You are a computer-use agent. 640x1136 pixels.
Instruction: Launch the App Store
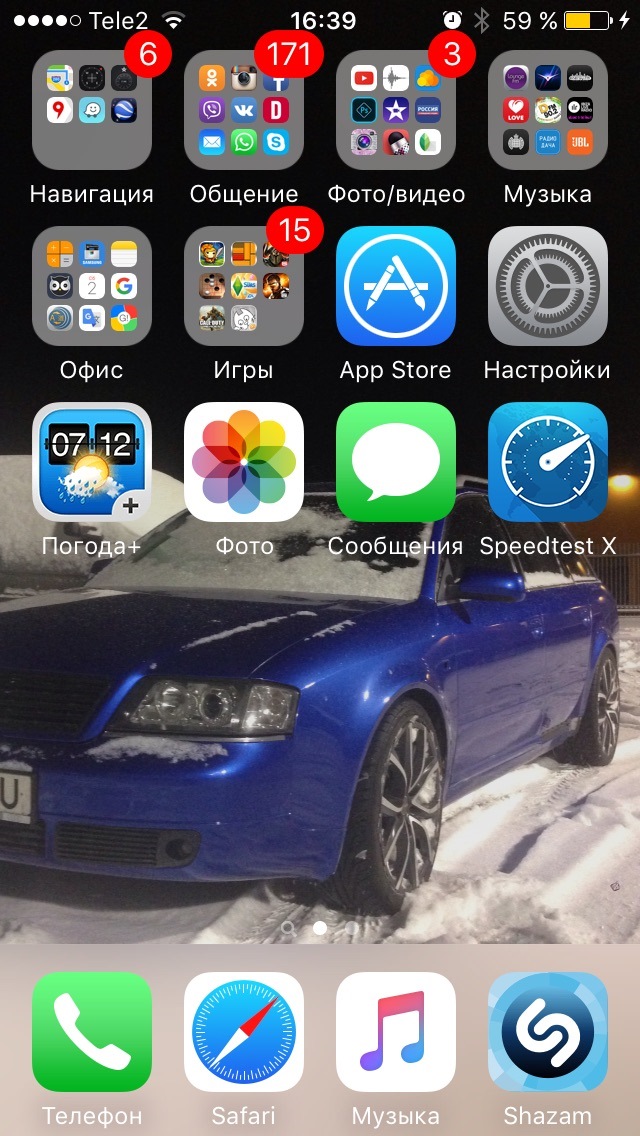(x=396, y=286)
